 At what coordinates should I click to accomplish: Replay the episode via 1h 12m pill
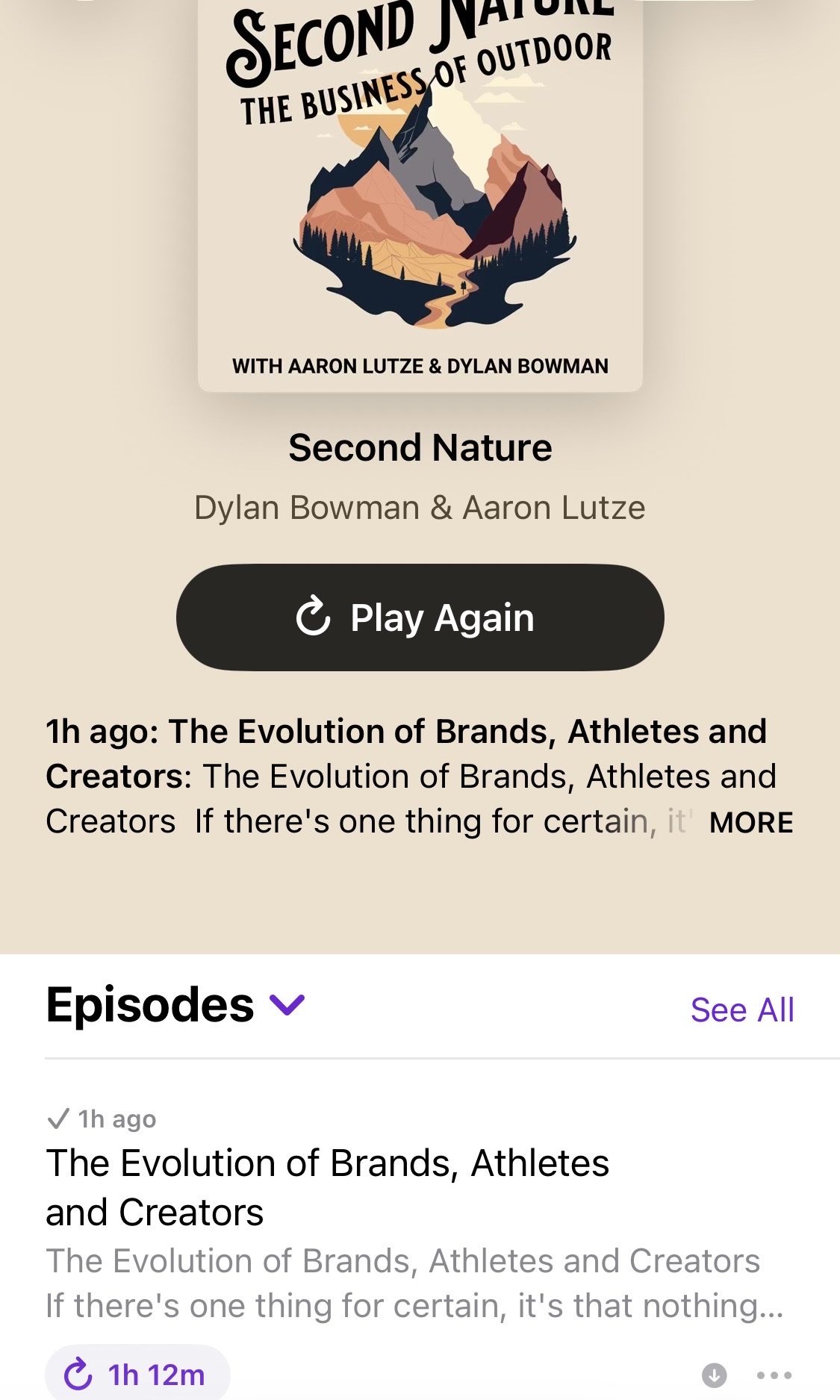click(137, 1375)
